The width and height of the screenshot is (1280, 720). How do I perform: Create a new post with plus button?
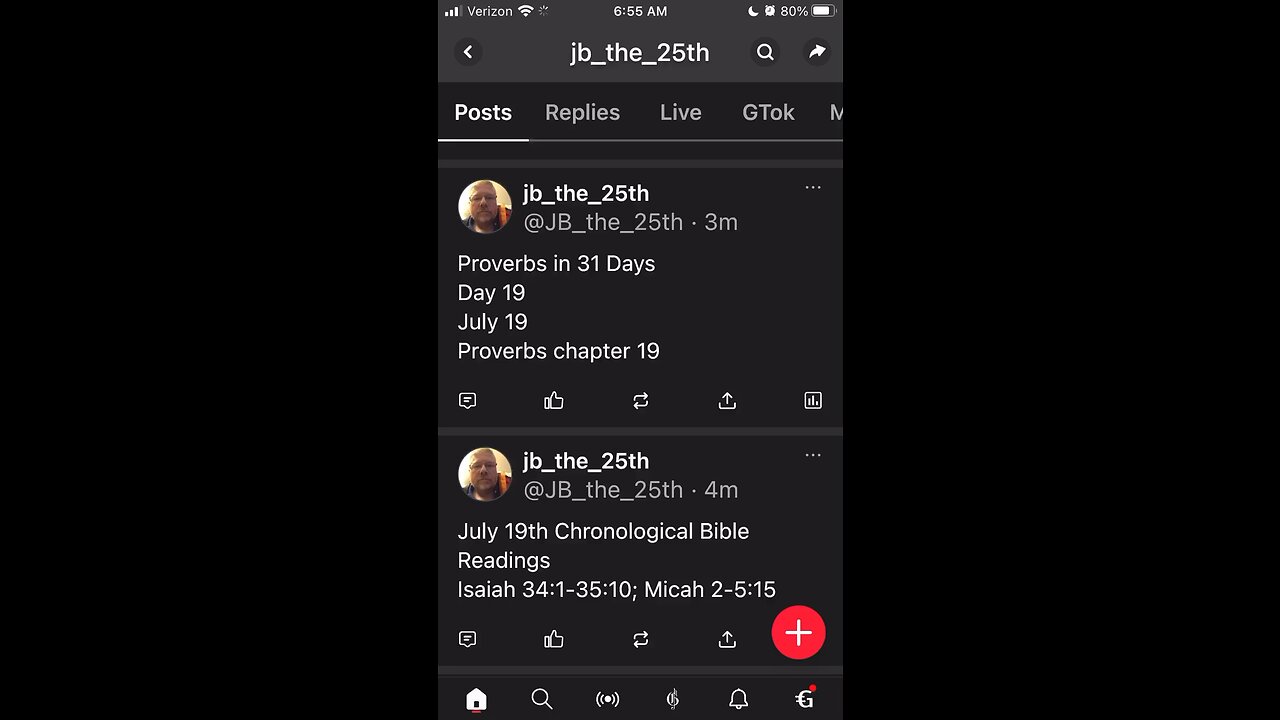coord(798,633)
